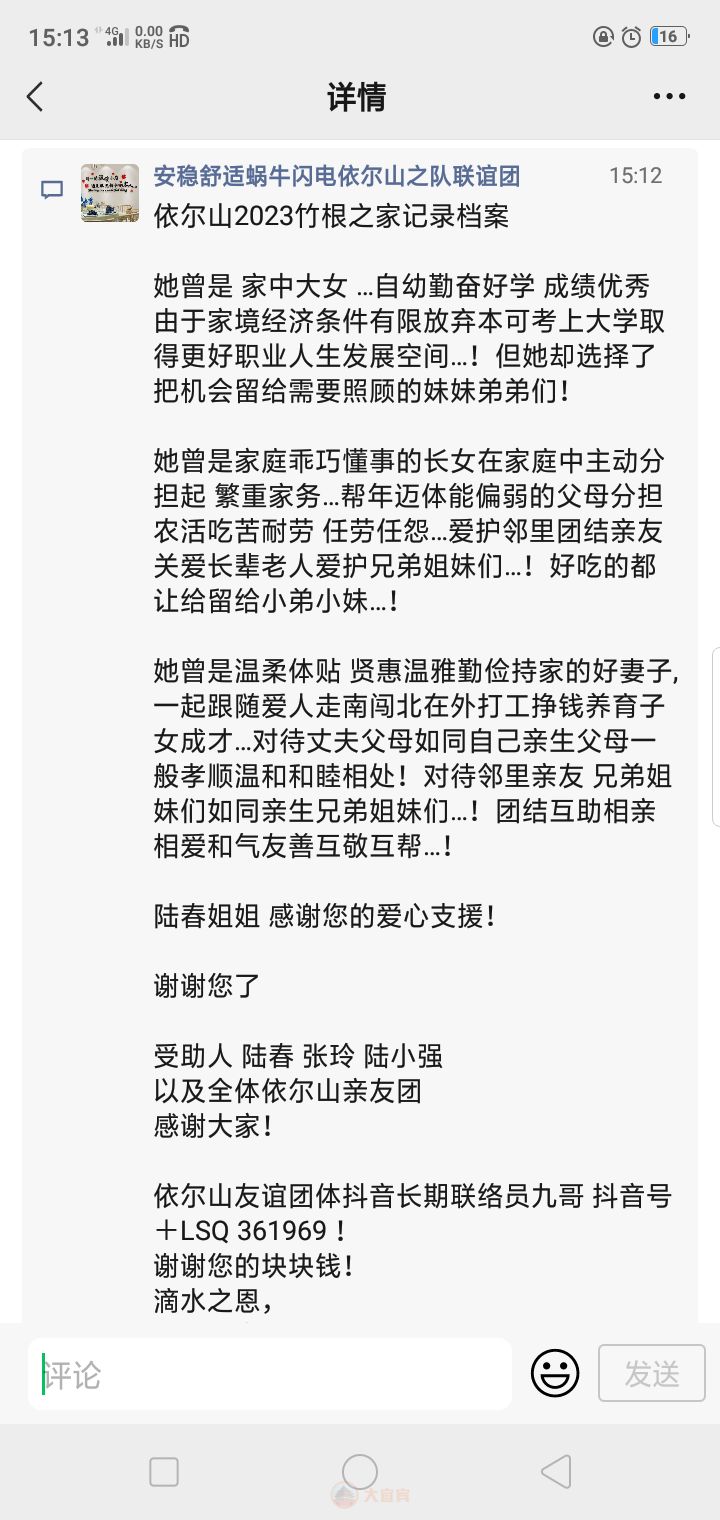This screenshot has width=720, height=1520.
Task: Focus the 评论 comment input field
Action: coord(270,1374)
